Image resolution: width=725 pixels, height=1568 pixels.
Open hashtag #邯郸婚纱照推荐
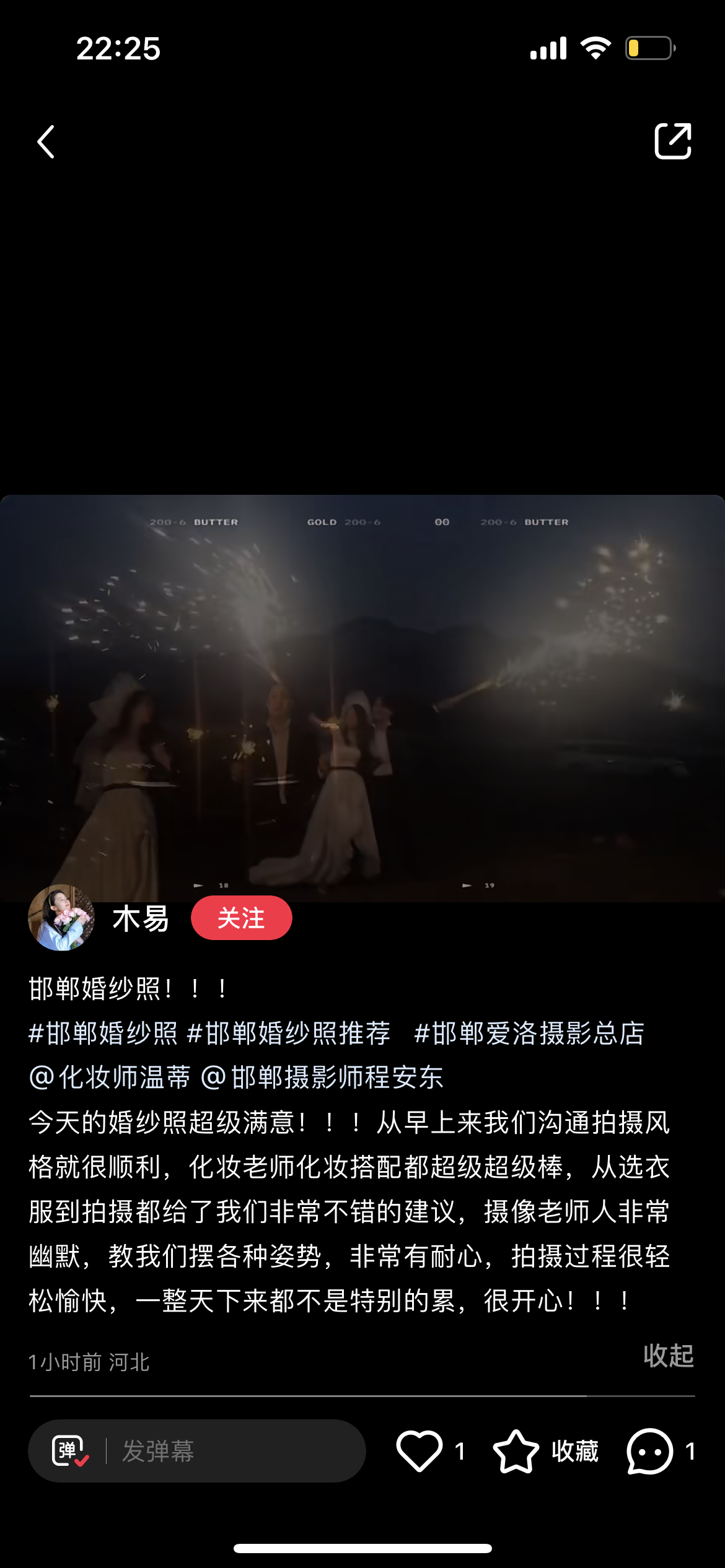tap(288, 1033)
